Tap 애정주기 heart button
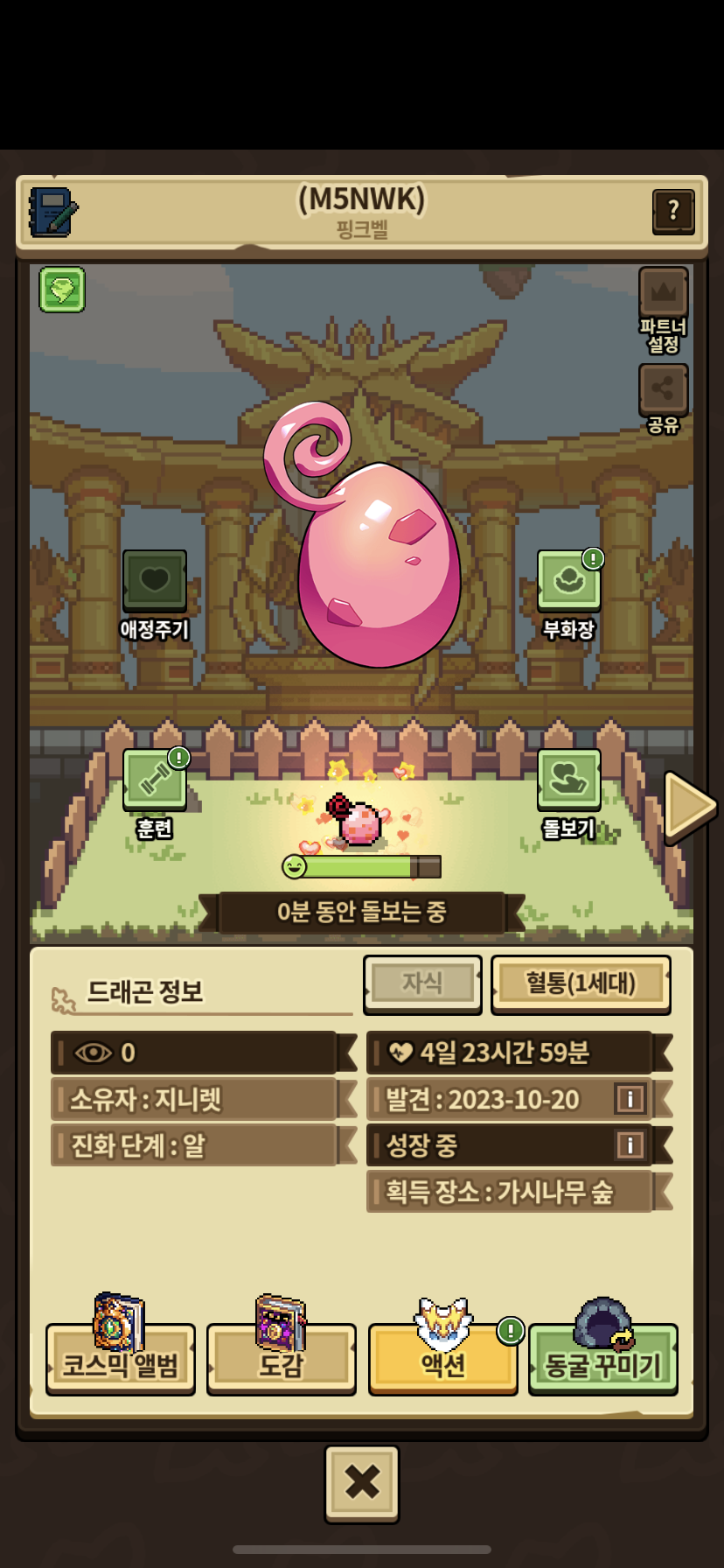Viewport: 724px width, 1568px height. [x=155, y=581]
